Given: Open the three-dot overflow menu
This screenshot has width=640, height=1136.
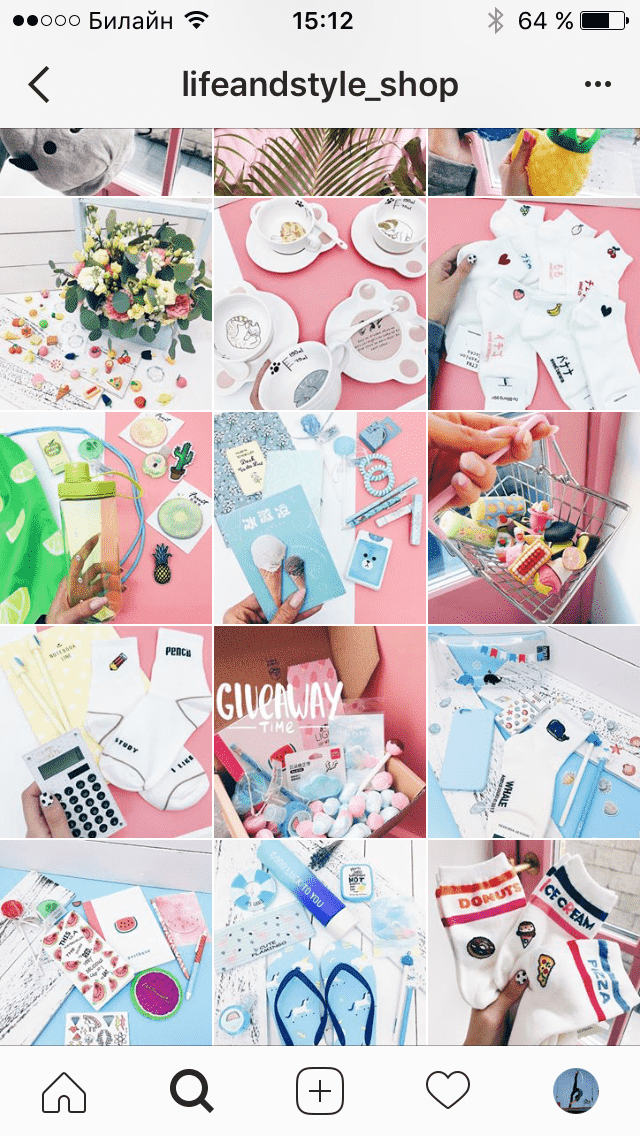Looking at the screenshot, I should click(597, 85).
